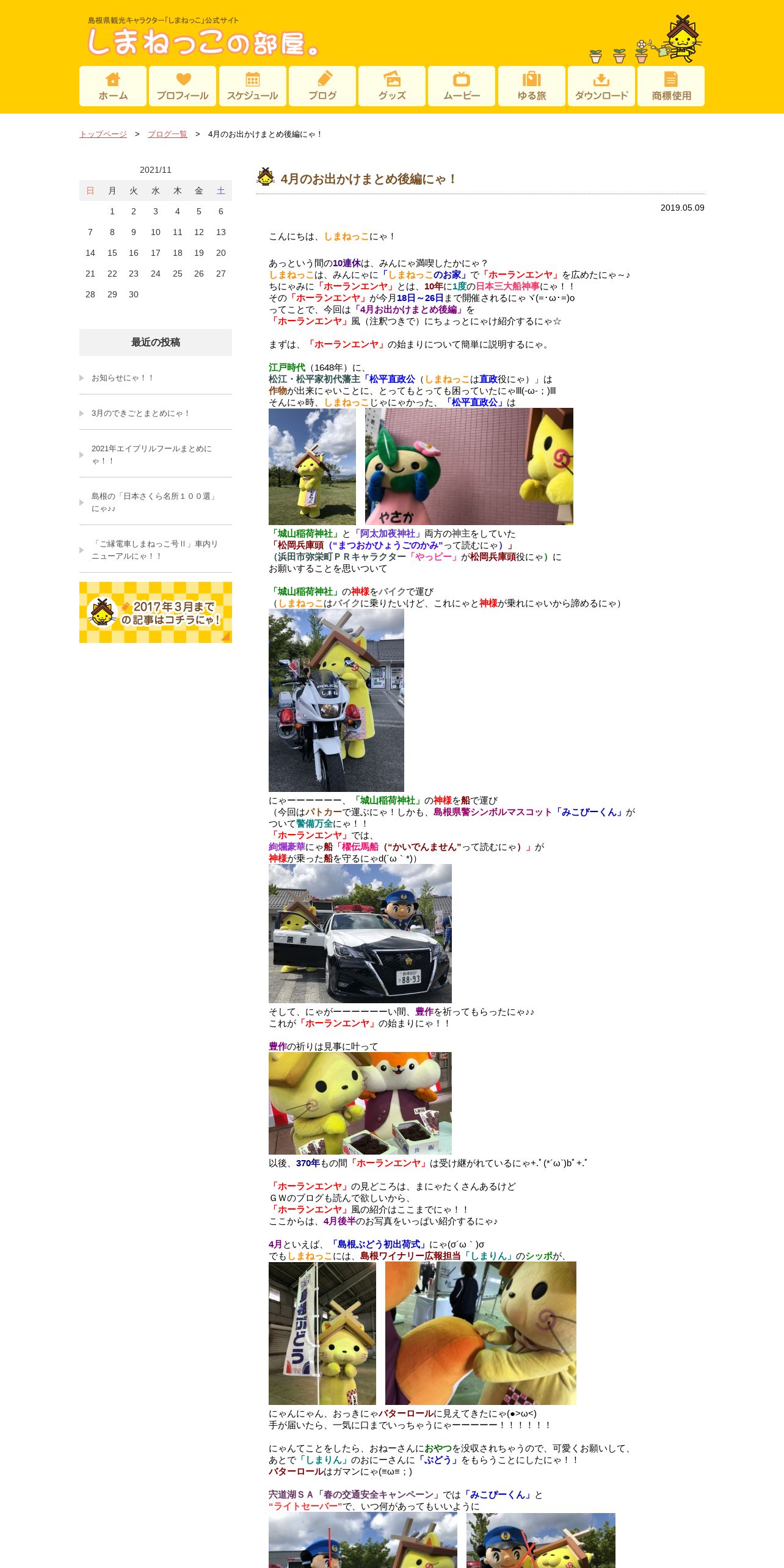Viewport: 784px width, 1568px height.
Task: Tap the トップページ breadcrumb link
Action: point(103,134)
